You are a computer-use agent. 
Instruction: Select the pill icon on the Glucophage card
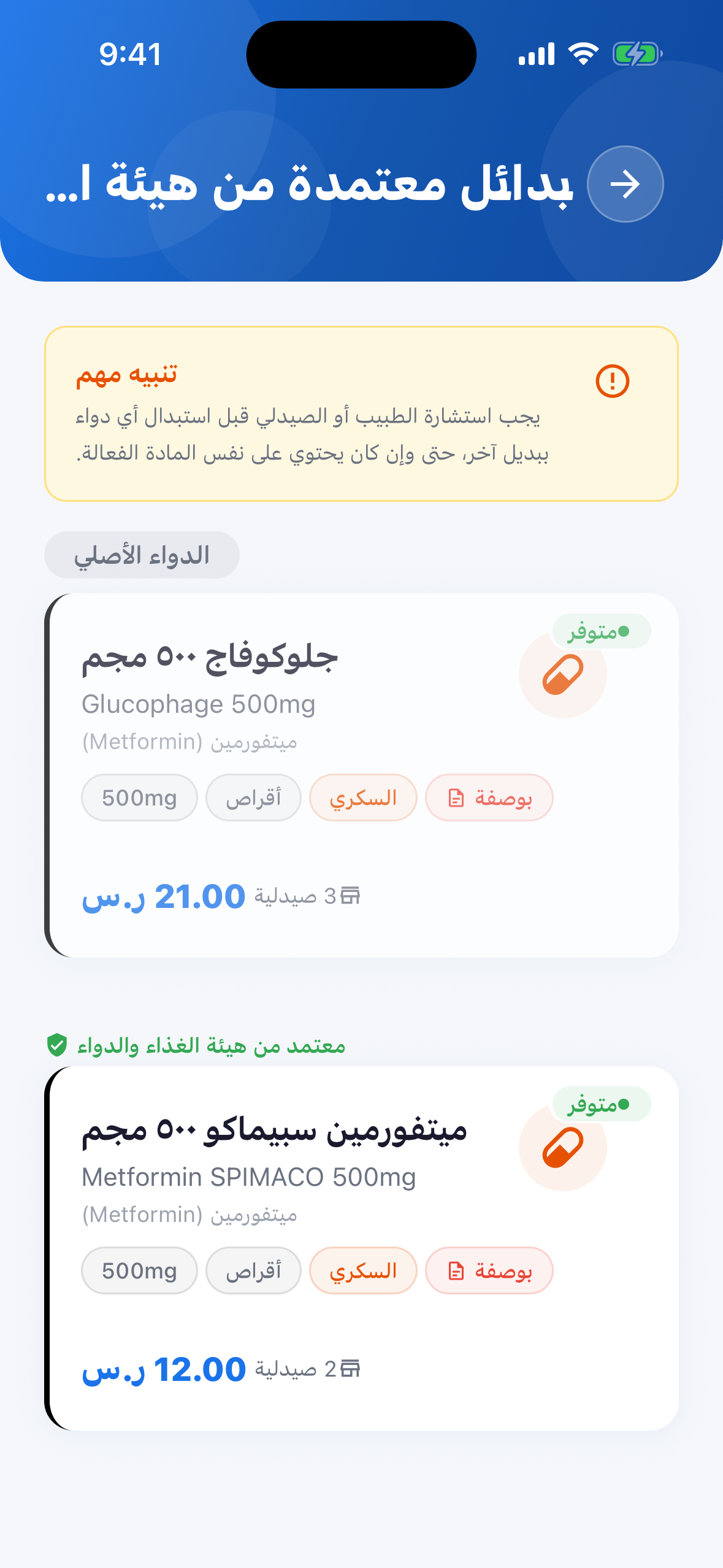tap(562, 673)
